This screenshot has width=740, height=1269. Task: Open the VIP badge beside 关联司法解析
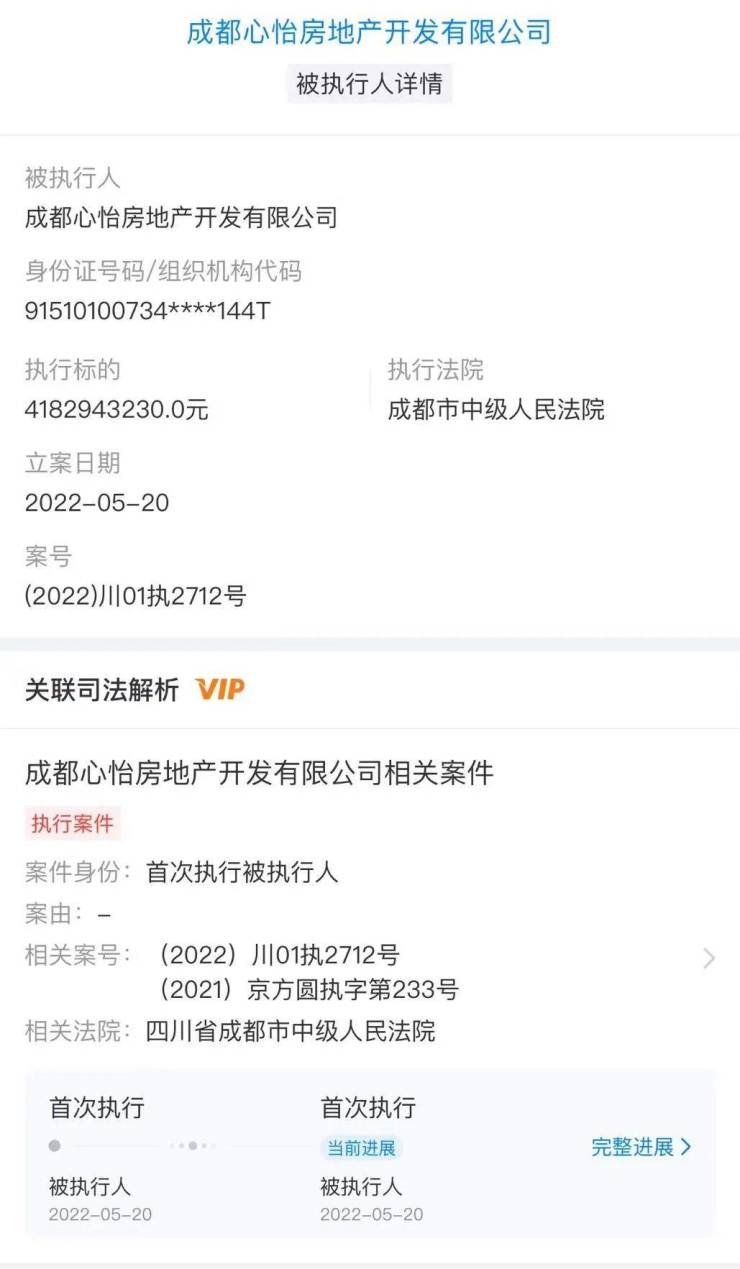click(x=220, y=689)
